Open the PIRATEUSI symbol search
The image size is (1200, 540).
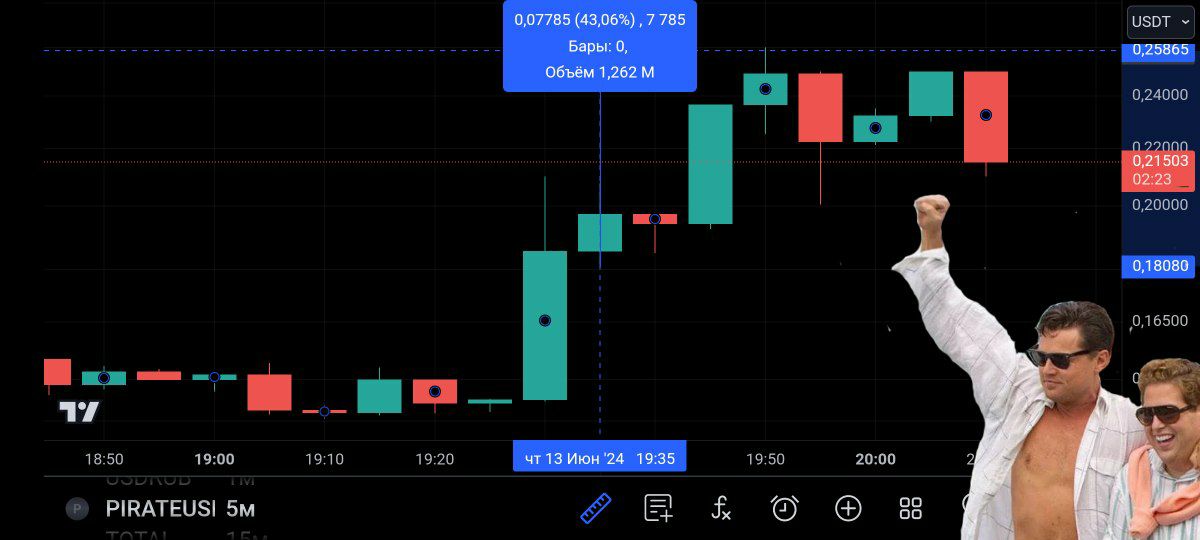(160, 509)
